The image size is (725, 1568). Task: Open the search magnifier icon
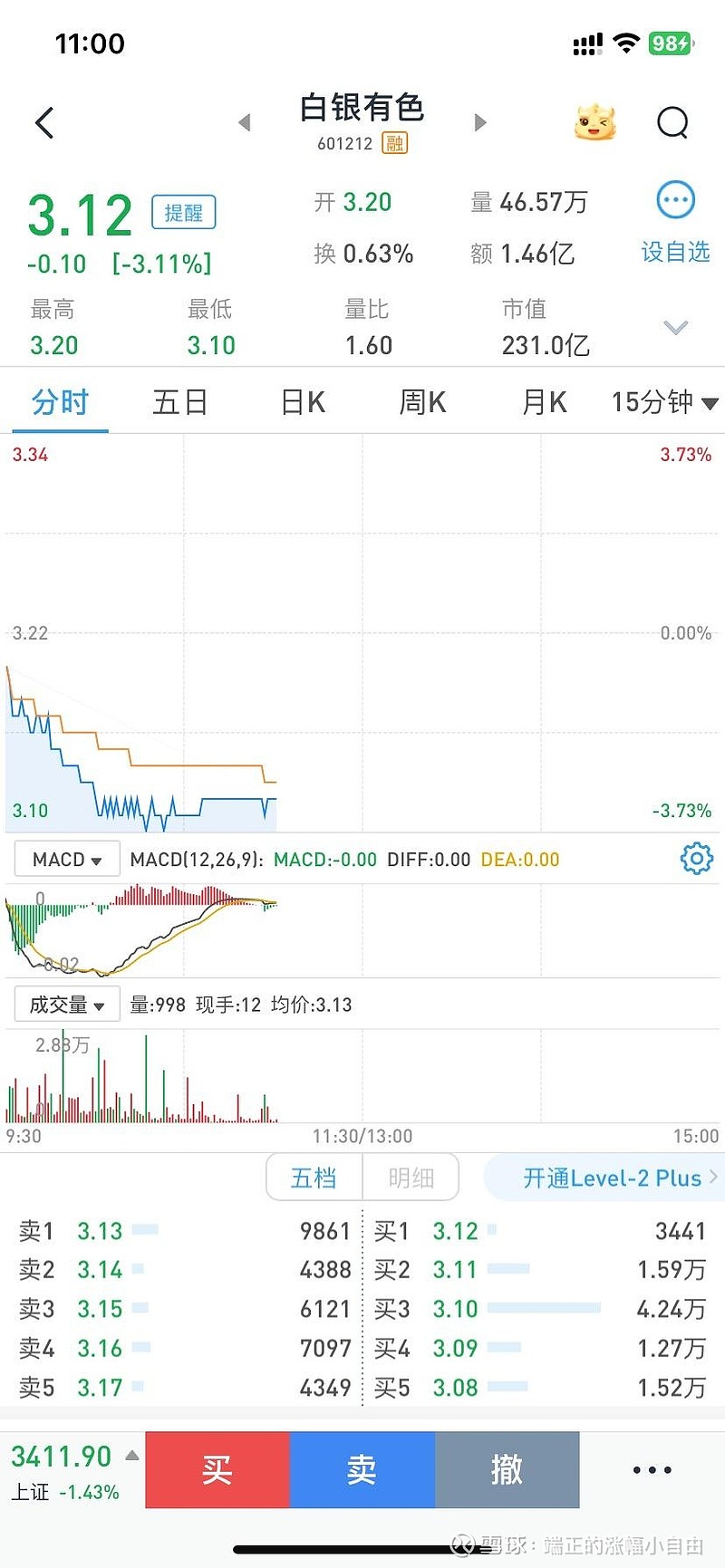(672, 122)
